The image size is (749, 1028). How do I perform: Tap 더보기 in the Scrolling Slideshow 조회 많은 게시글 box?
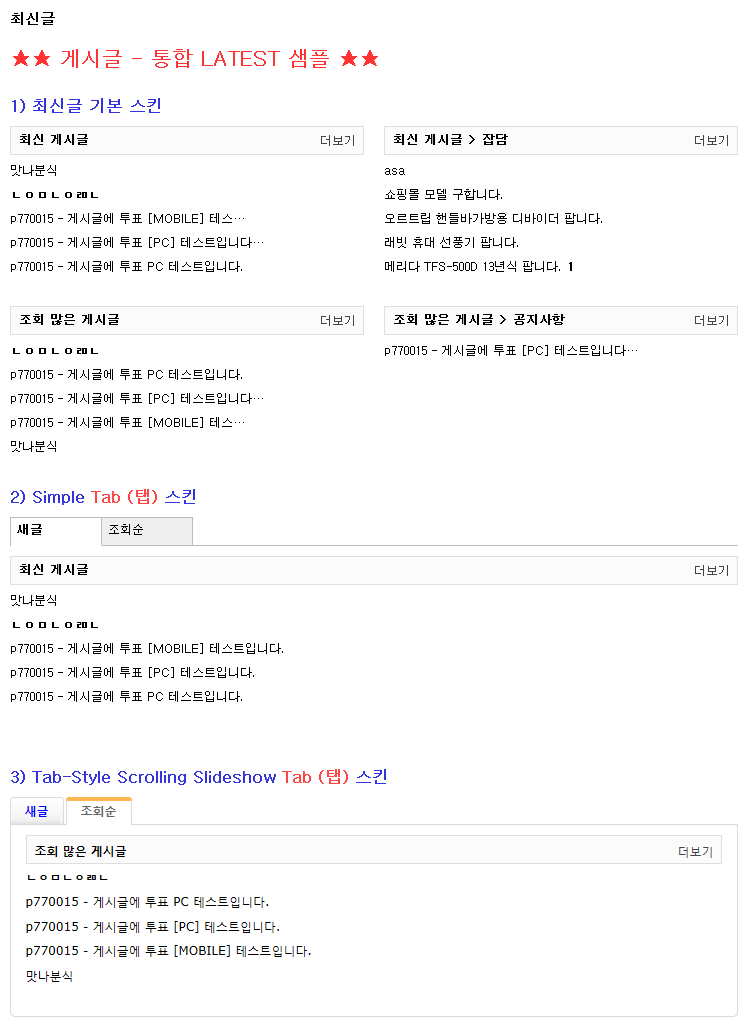695,852
